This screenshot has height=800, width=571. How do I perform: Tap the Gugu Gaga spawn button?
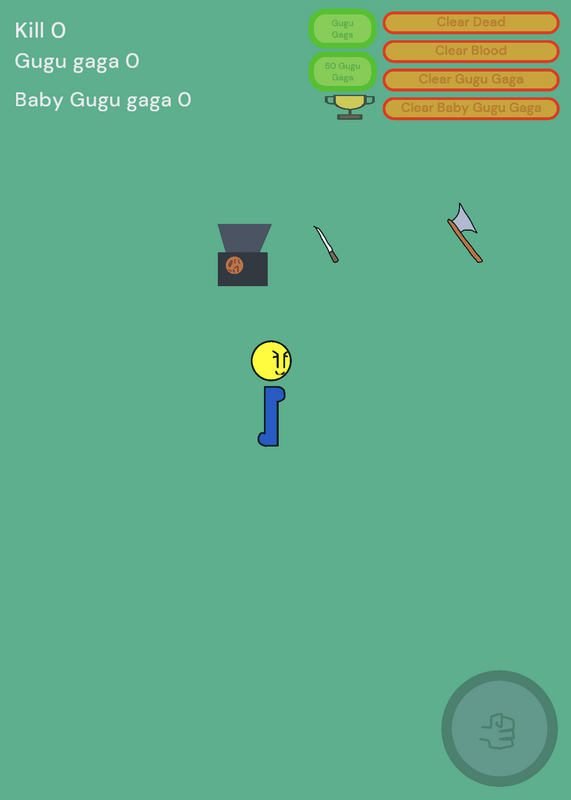click(342, 29)
